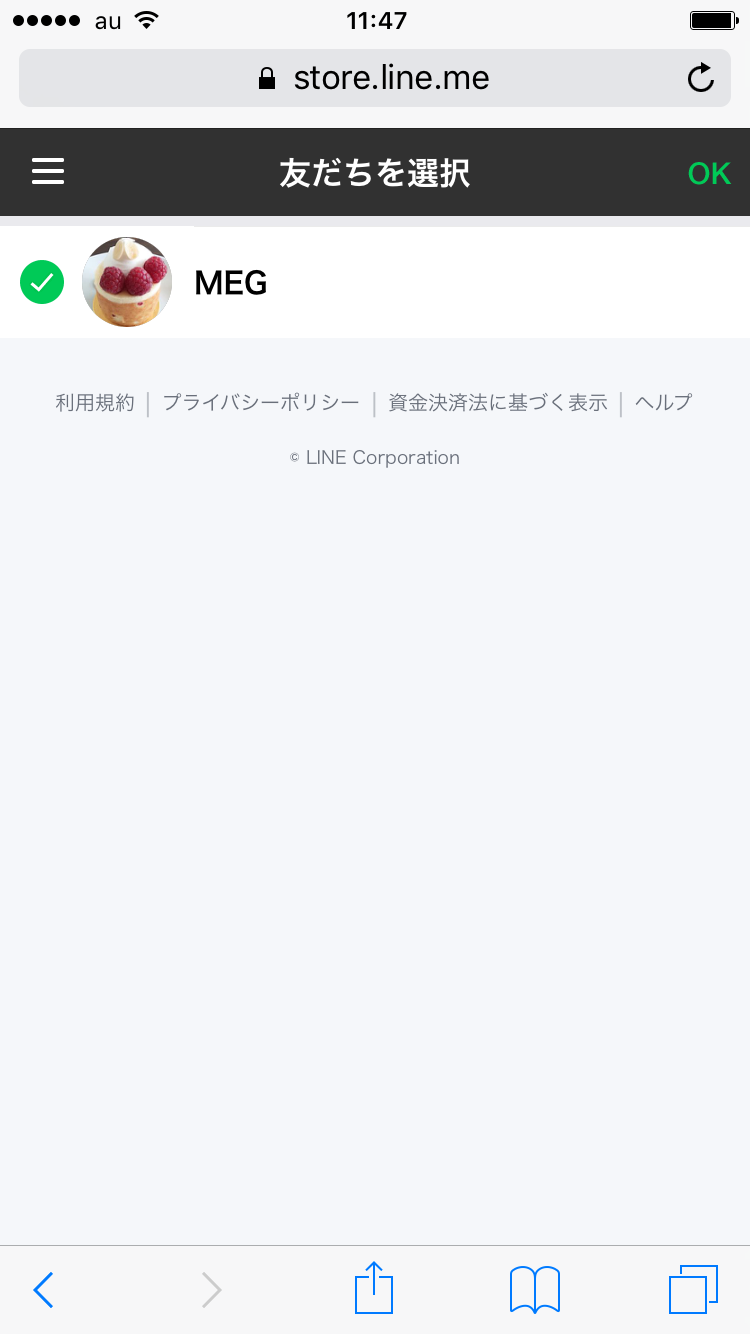Open ヘルプ help link
The width and height of the screenshot is (750, 1334).
(663, 403)
